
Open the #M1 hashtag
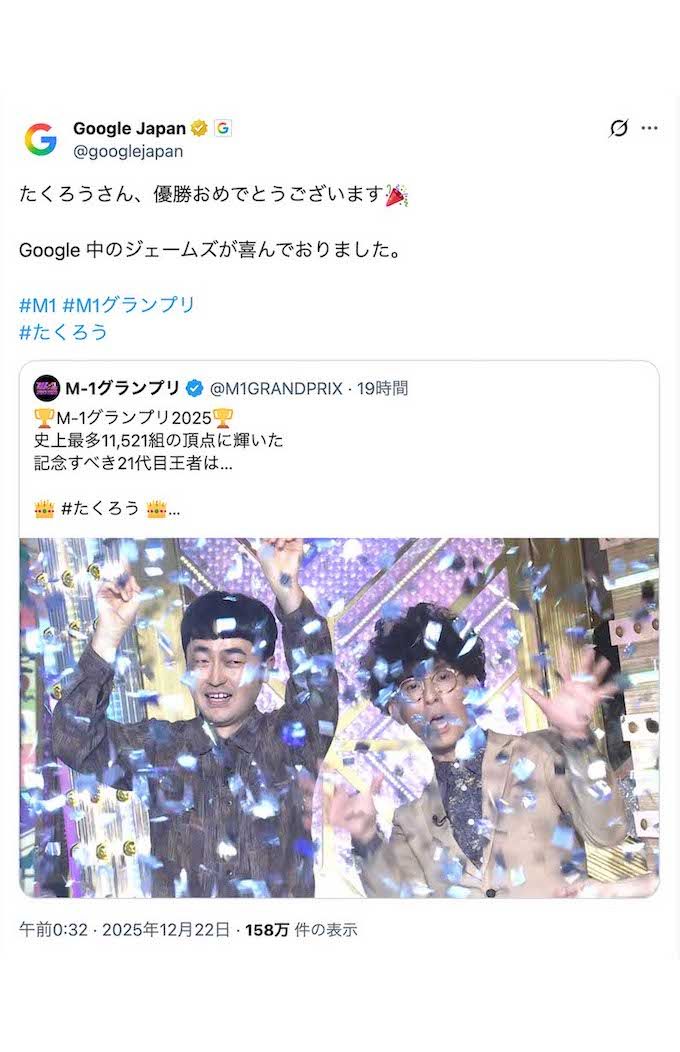pos(37,305)
